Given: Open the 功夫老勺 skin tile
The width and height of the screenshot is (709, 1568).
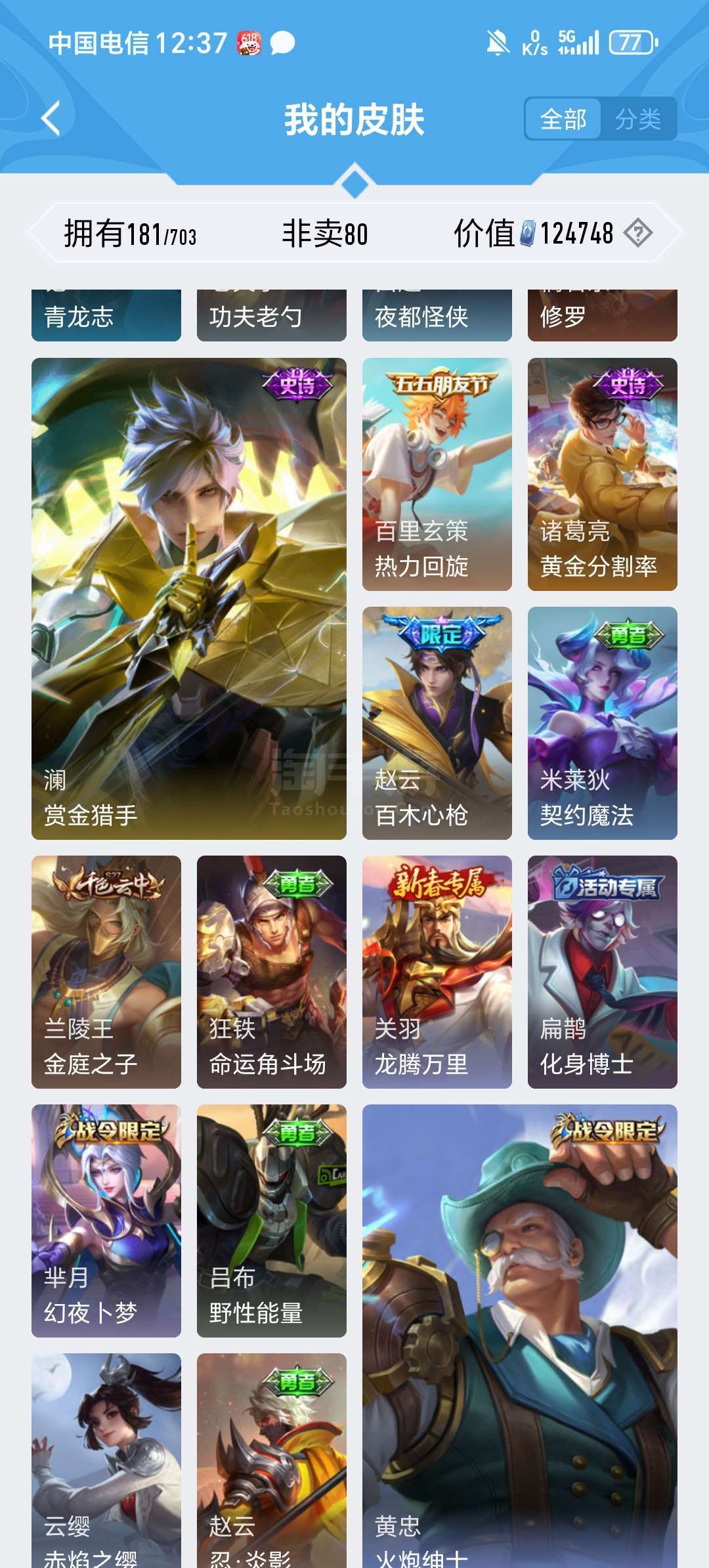Looking at the screenshot, I should 272,316.
